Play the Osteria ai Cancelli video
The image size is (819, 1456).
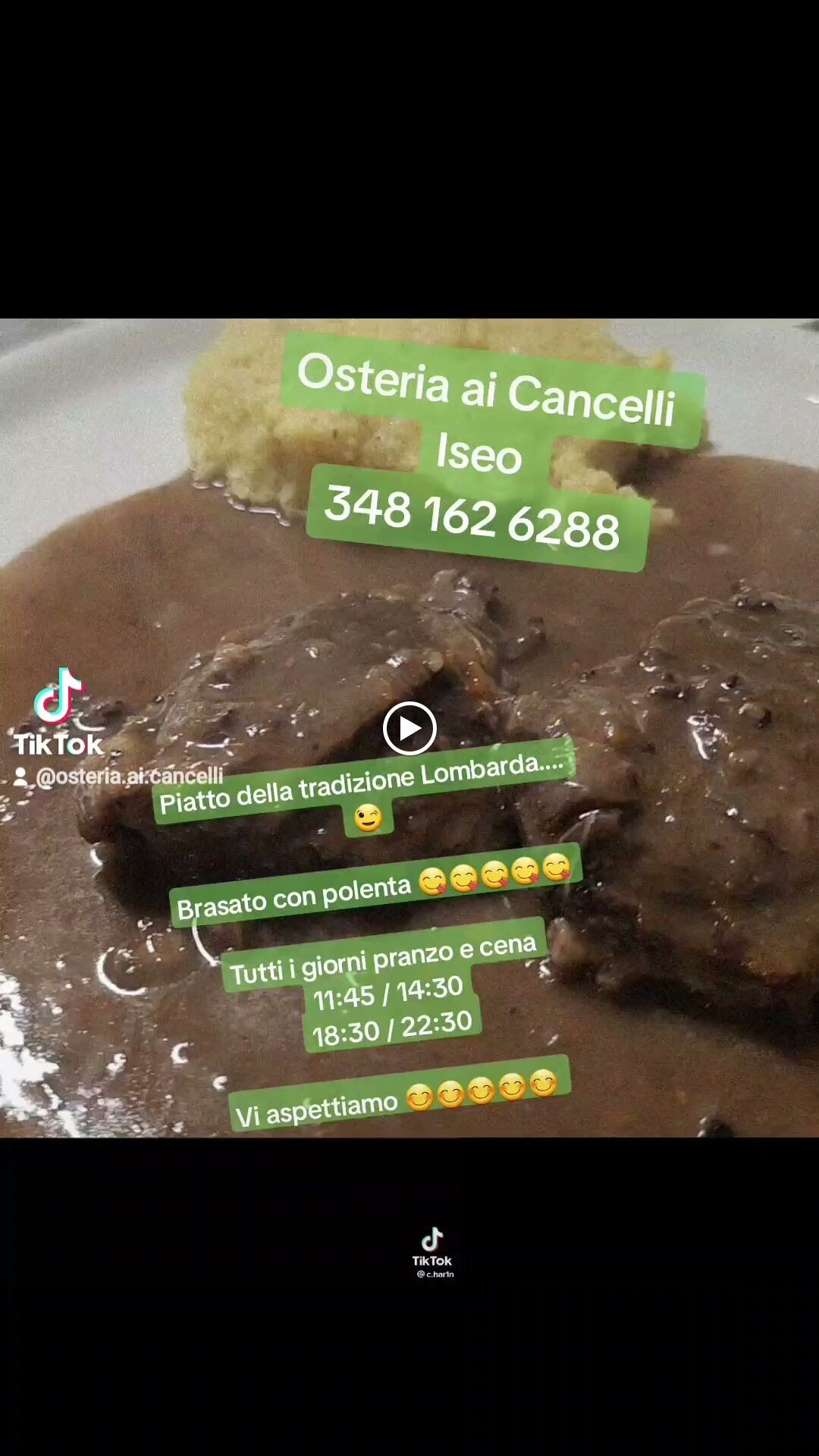pos(409,729)
